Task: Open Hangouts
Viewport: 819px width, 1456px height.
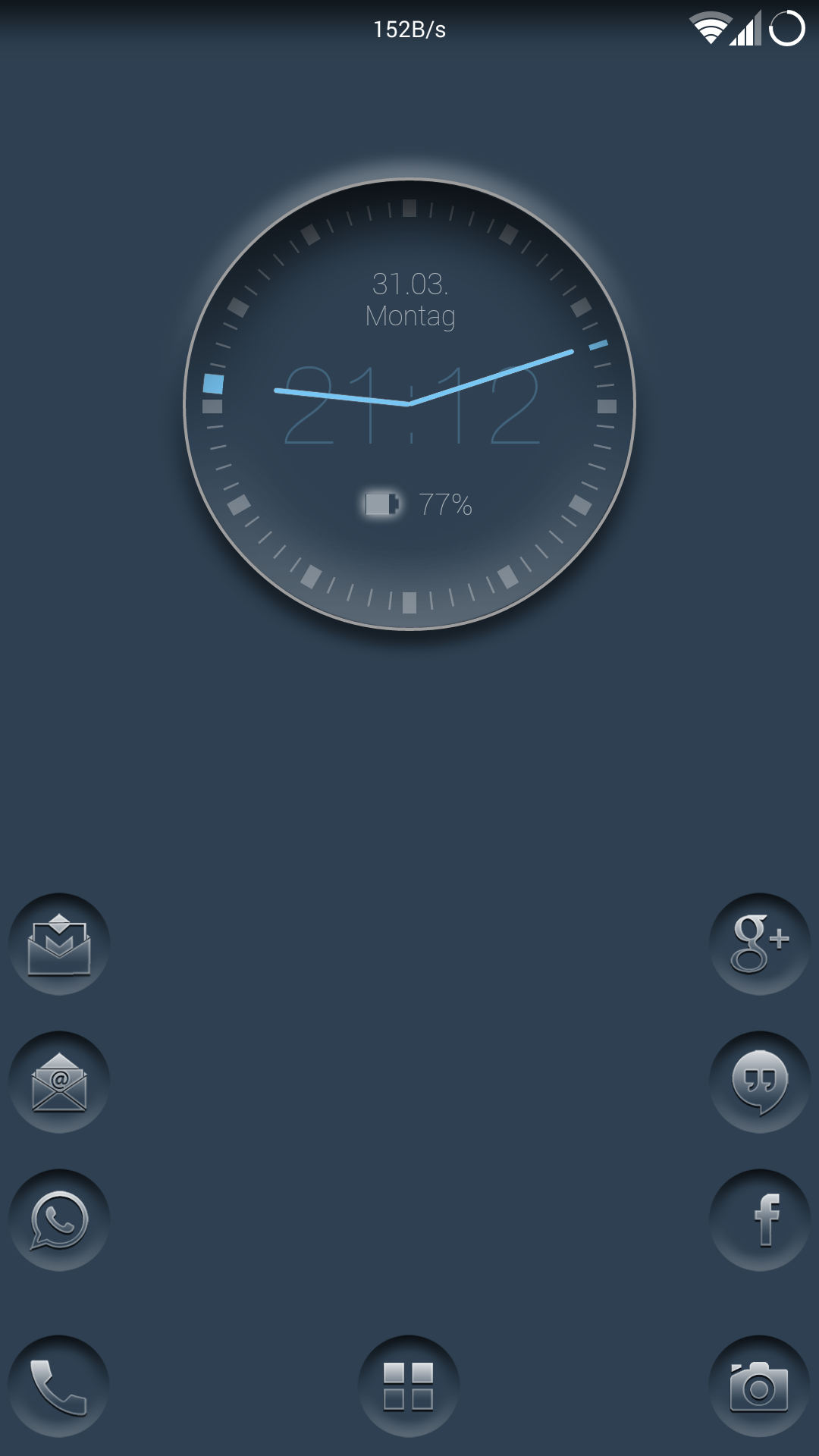Action: 759,1082
